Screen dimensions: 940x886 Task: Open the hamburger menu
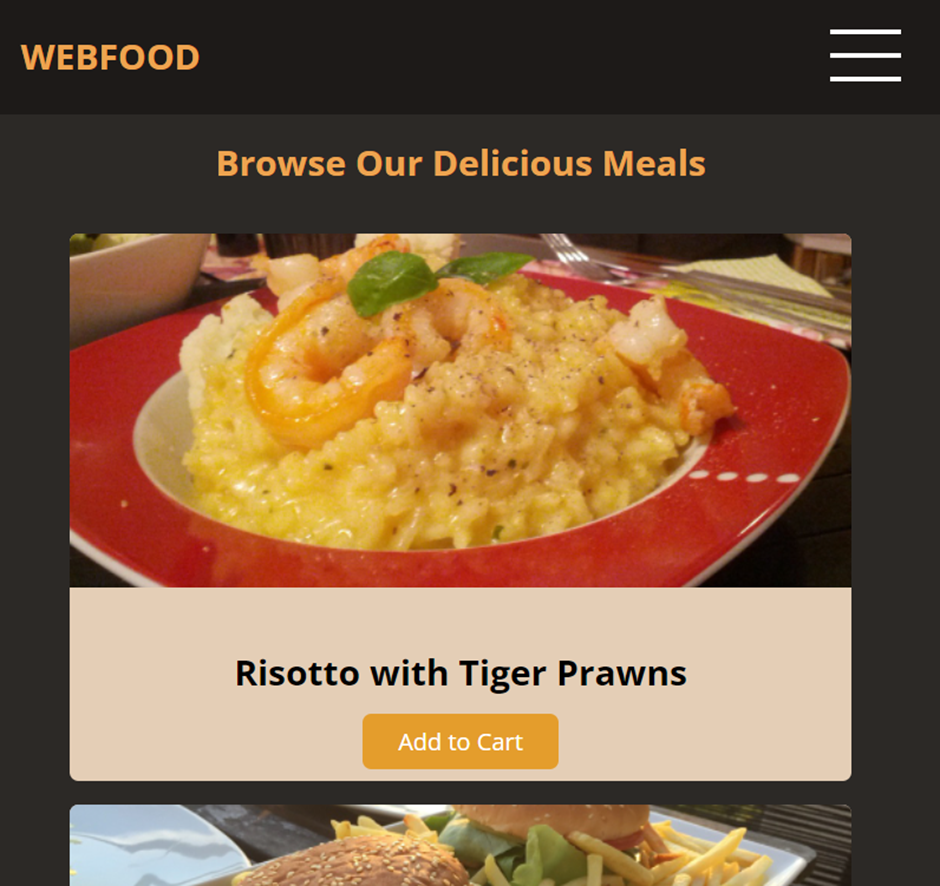tap(865, 56)
